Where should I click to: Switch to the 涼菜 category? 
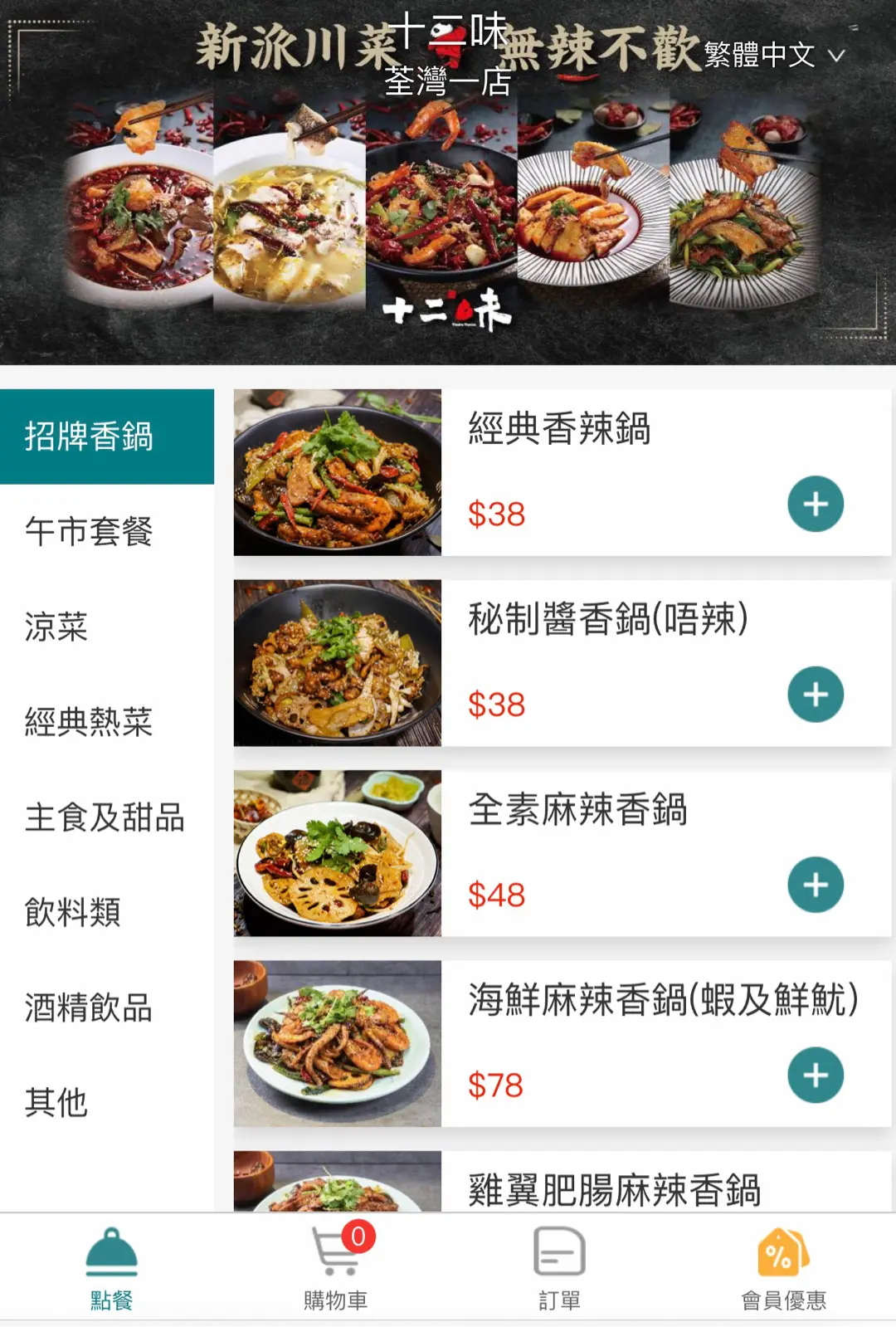(x=56, y=627)
